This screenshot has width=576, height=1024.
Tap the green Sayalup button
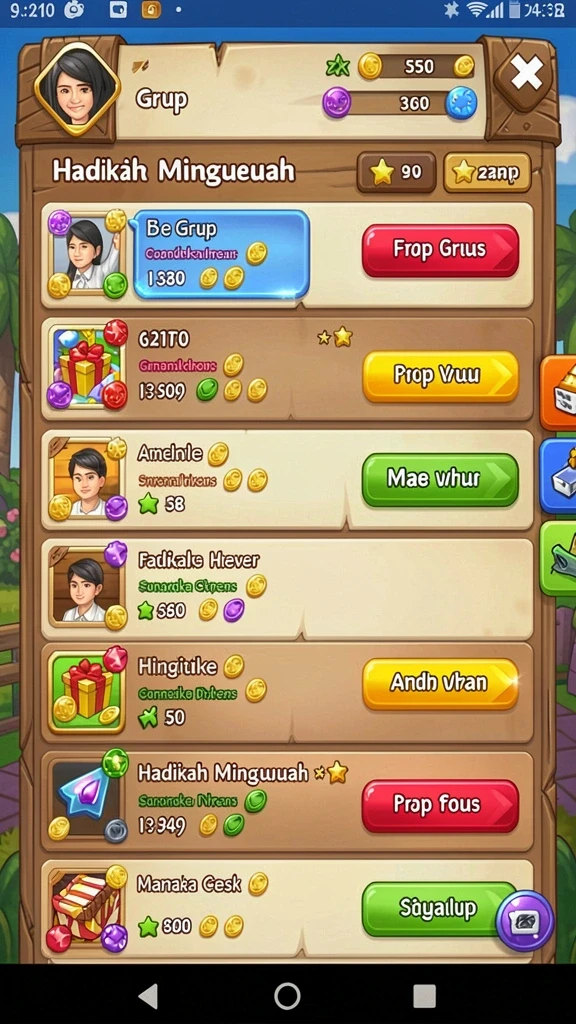pyautogui.click(x=436, y=908)
